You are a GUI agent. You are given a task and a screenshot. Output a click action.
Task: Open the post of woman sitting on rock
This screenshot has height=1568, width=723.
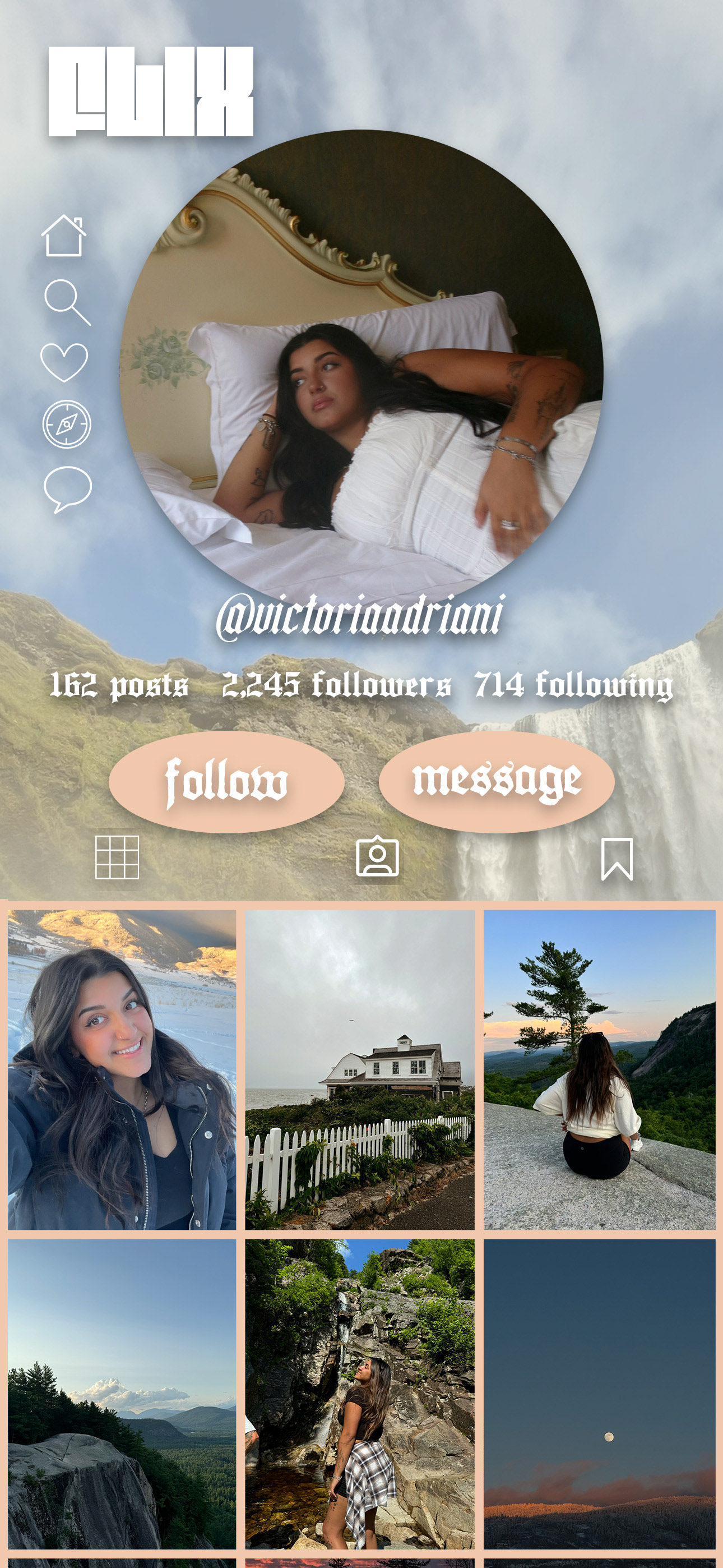click(599, 1069)
